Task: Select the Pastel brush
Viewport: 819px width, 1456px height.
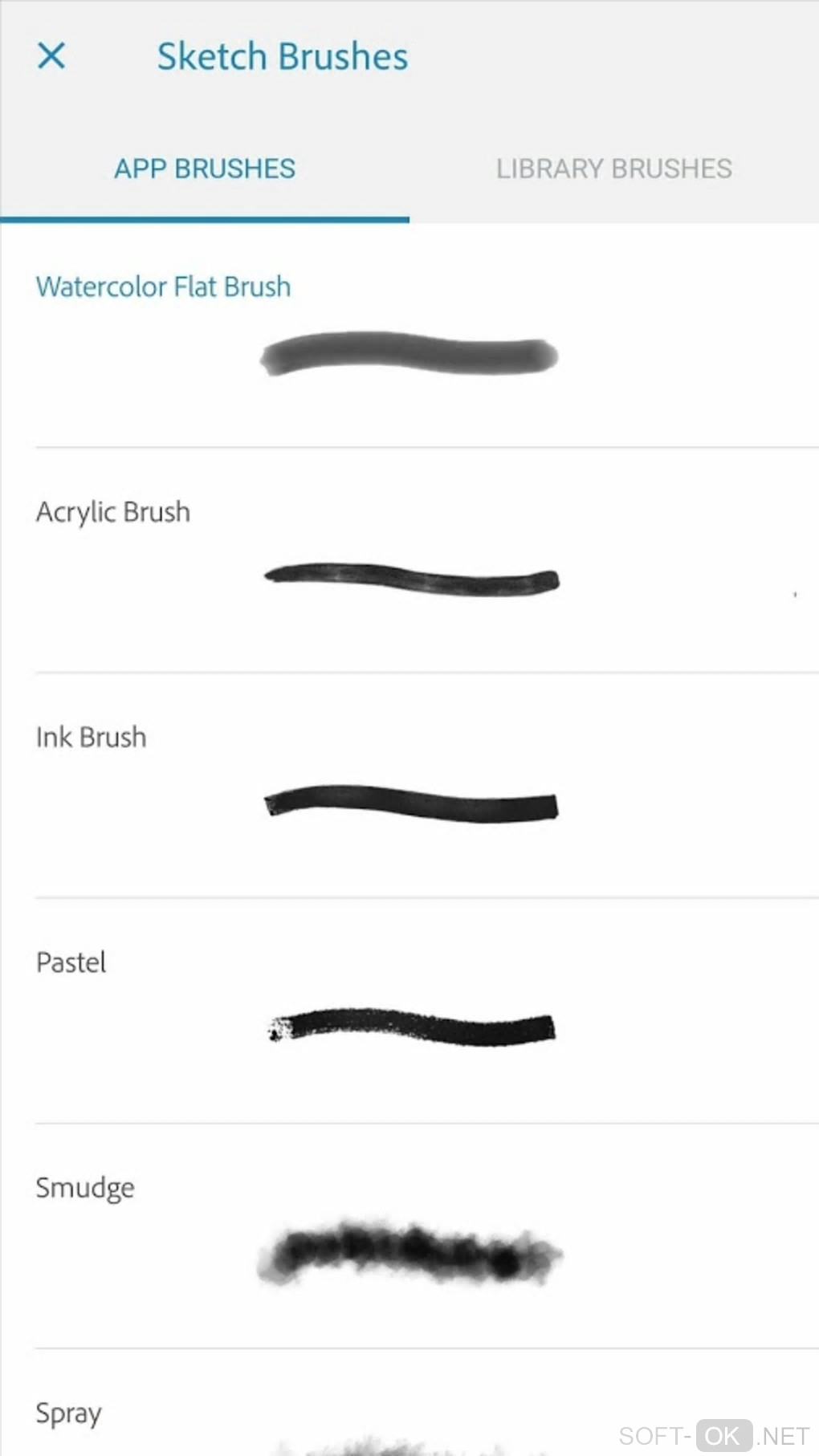Action: 409,1011
